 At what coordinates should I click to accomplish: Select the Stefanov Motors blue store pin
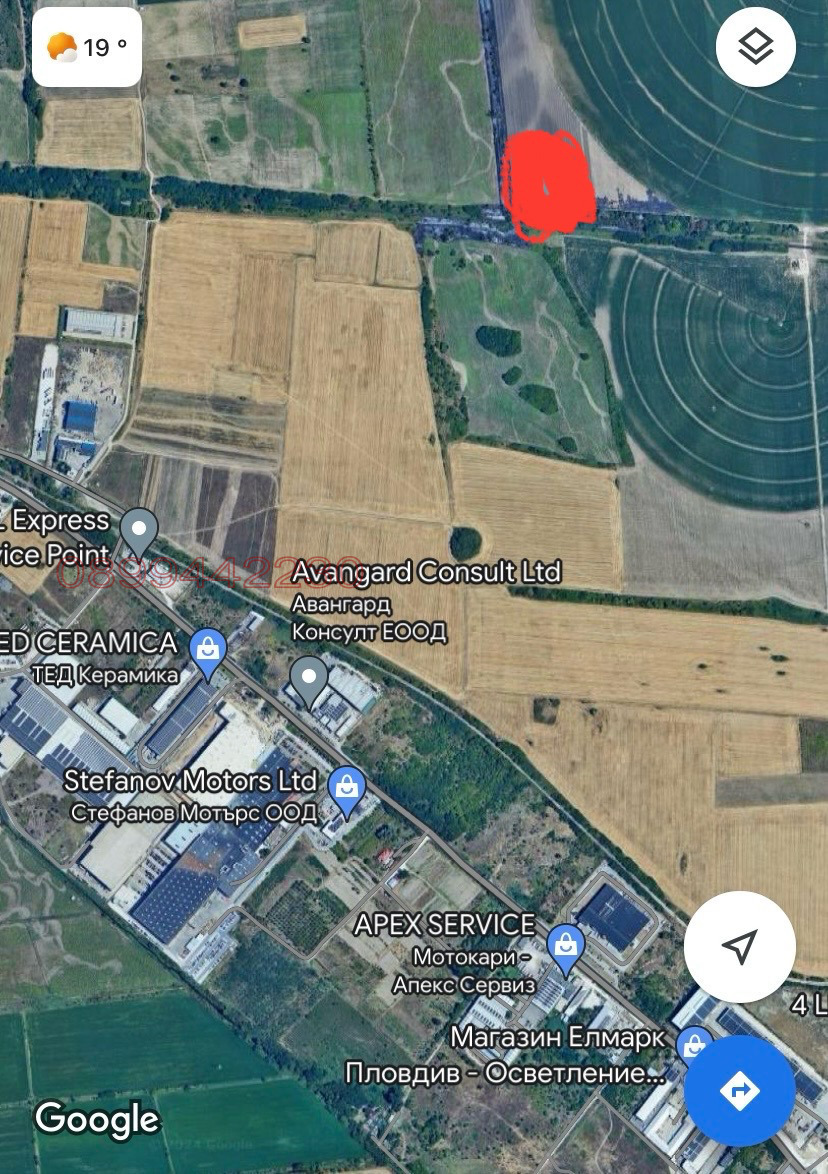(x=347, y=786)
